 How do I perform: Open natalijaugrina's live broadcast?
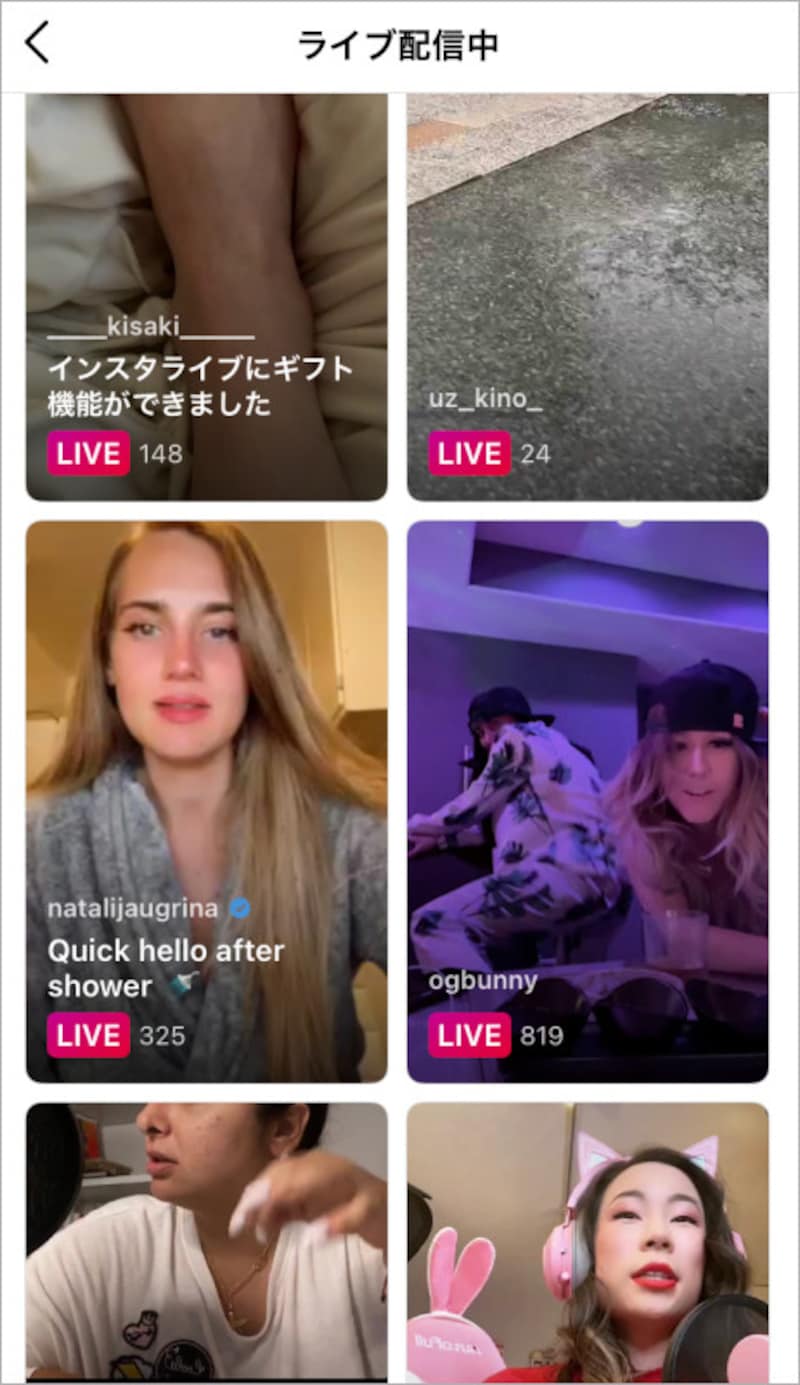(205, 700)
